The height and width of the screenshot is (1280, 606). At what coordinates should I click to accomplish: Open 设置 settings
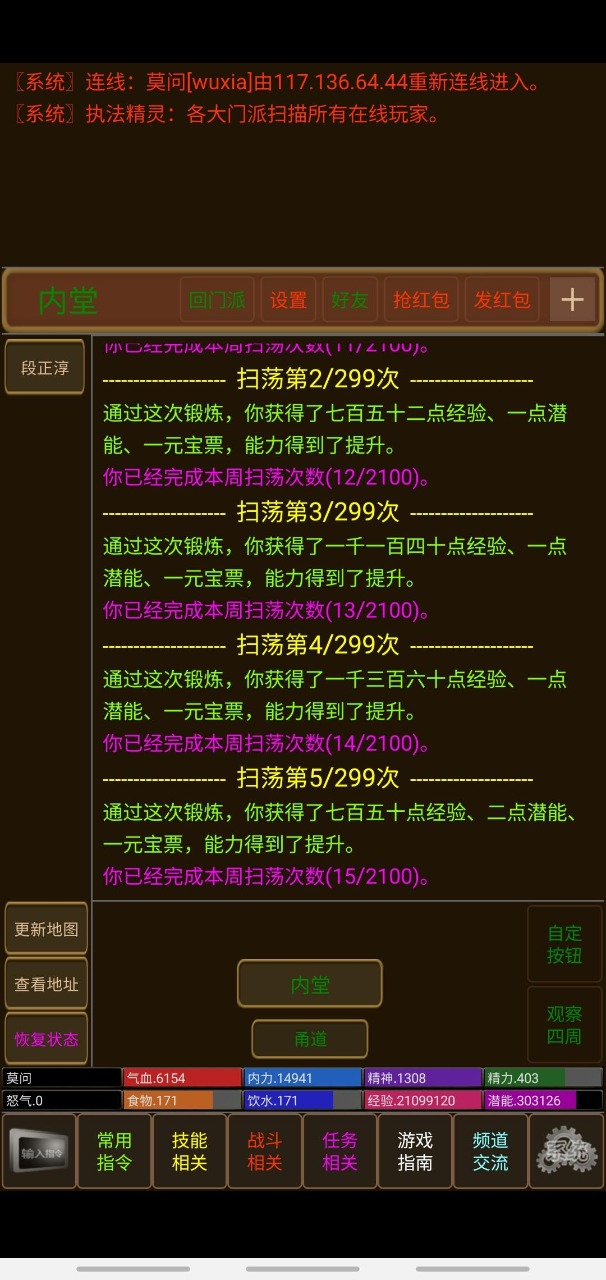[288, 300]
